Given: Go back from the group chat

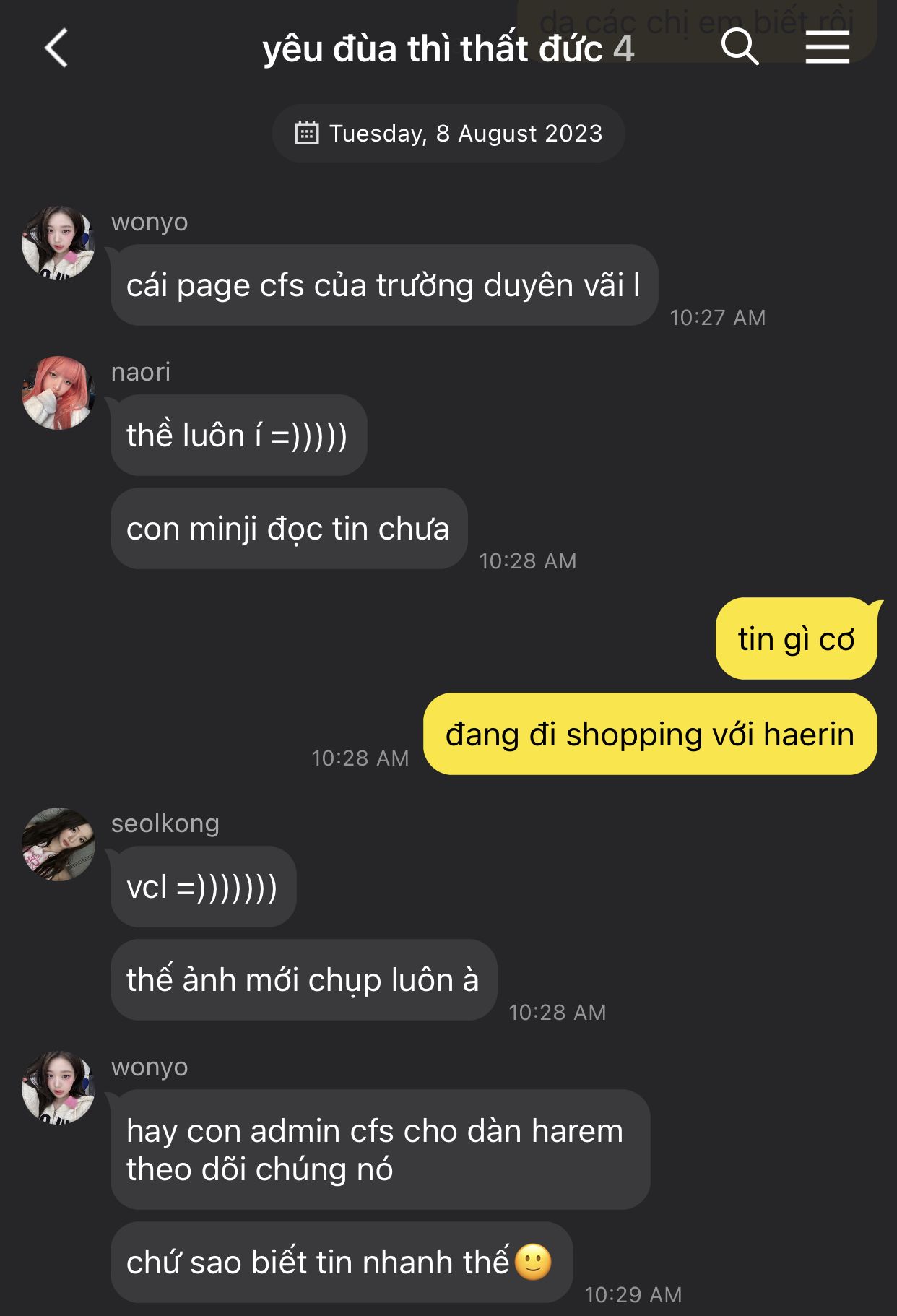Looking at the screenshot, I should tap(56, 48).
